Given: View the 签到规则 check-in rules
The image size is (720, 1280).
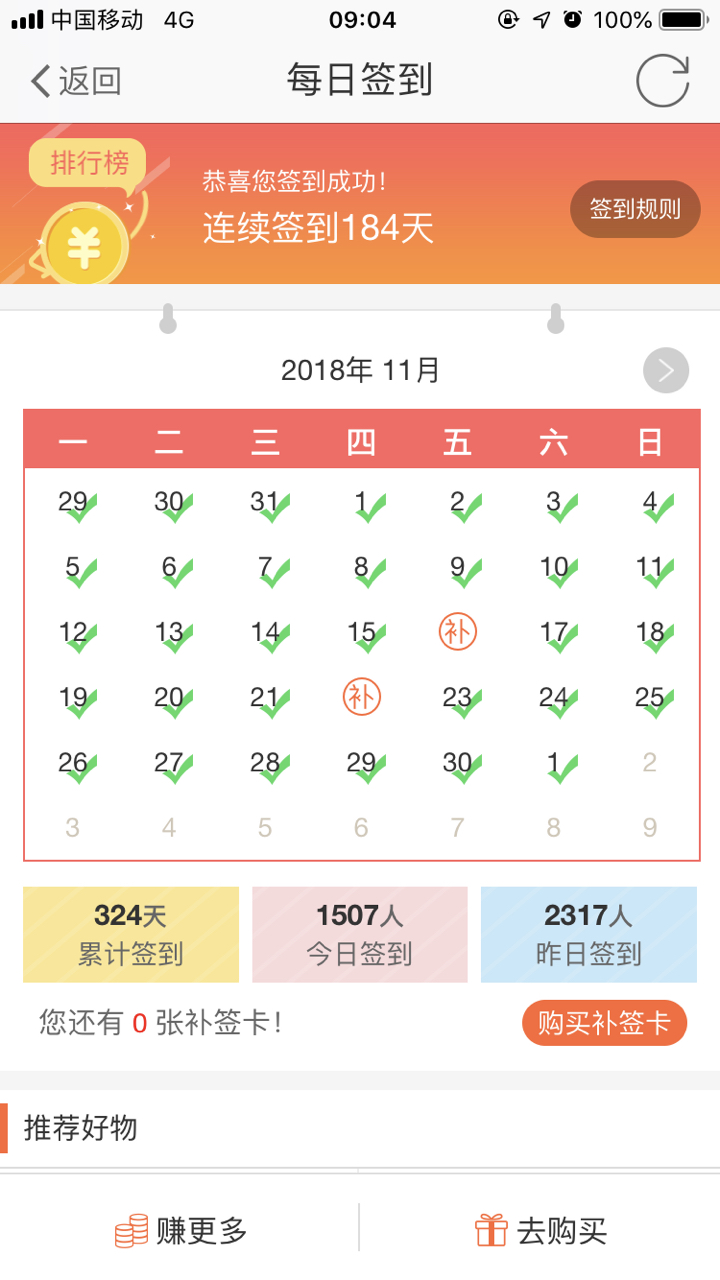Looking at the screenshot, I should point(634,209).
